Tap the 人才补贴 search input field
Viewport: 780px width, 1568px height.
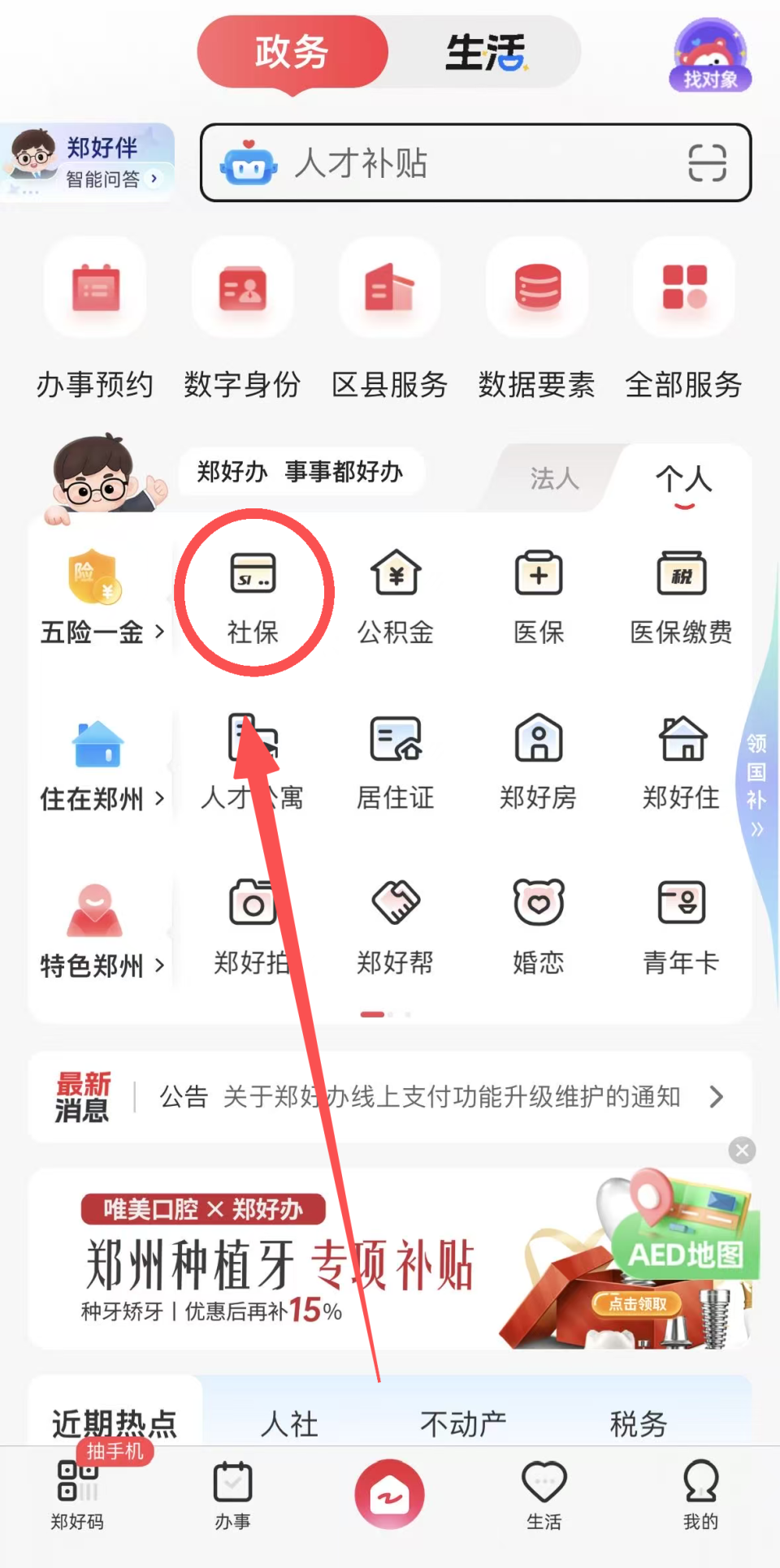tap(455, 163)
